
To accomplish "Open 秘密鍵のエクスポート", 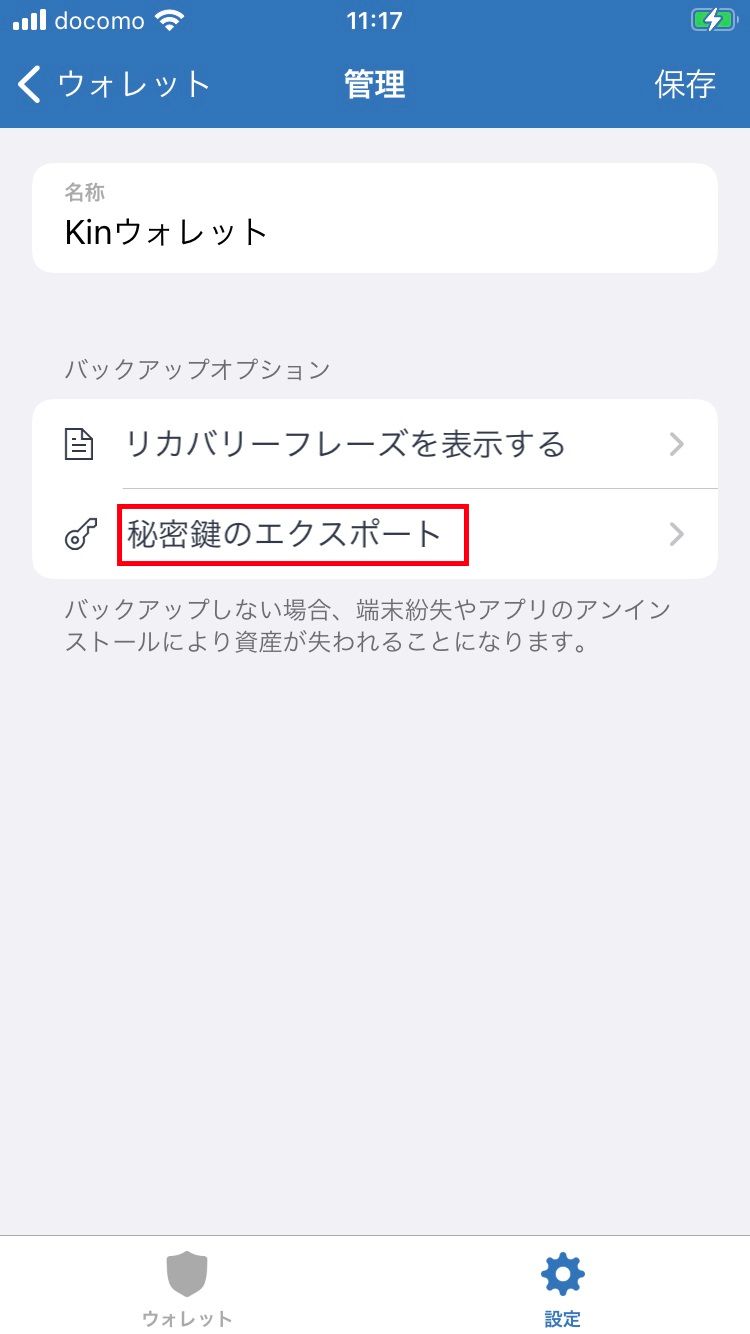I will point(375,535).
